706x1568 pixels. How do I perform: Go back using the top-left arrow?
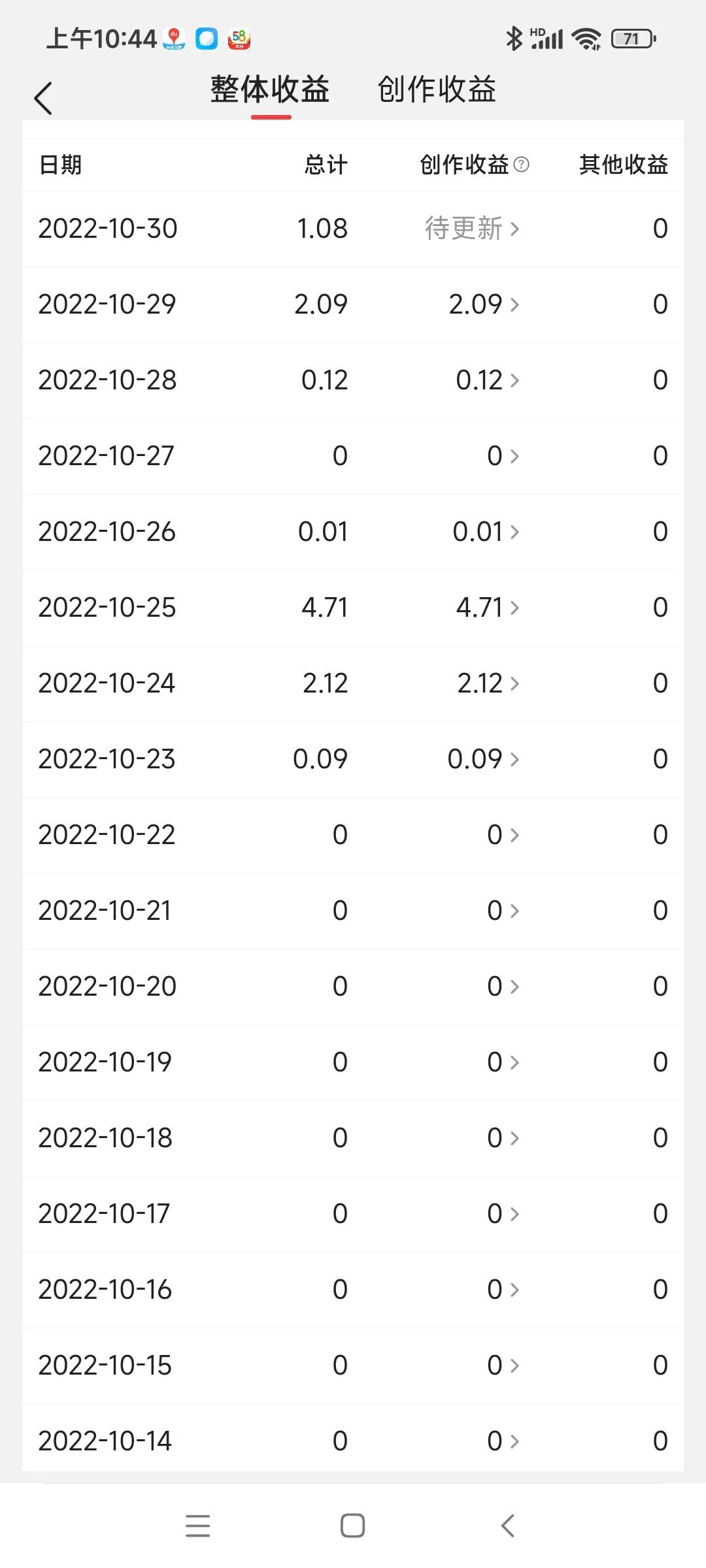tap(43, 99)
